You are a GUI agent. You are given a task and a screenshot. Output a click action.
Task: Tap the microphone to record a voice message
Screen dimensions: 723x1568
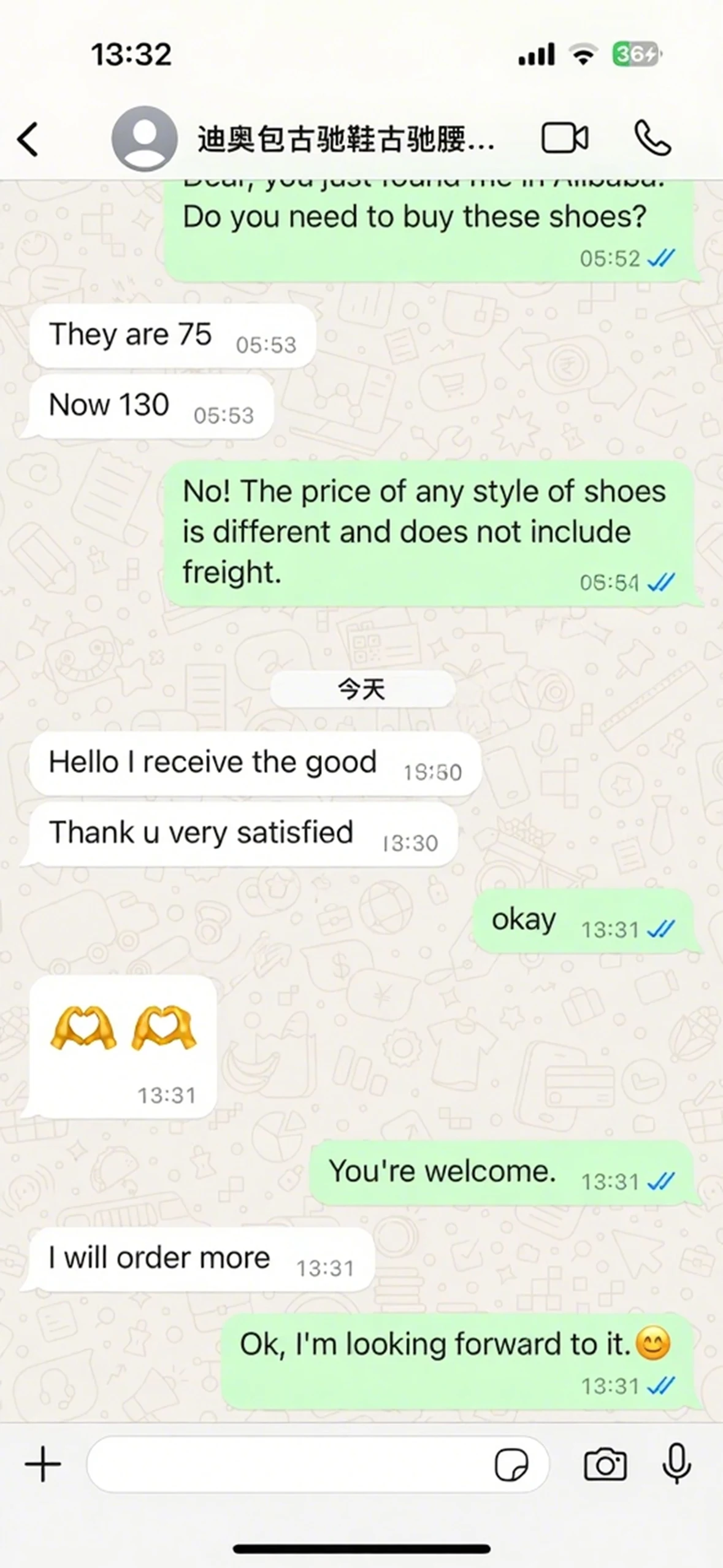click(x=677, y=1464)
